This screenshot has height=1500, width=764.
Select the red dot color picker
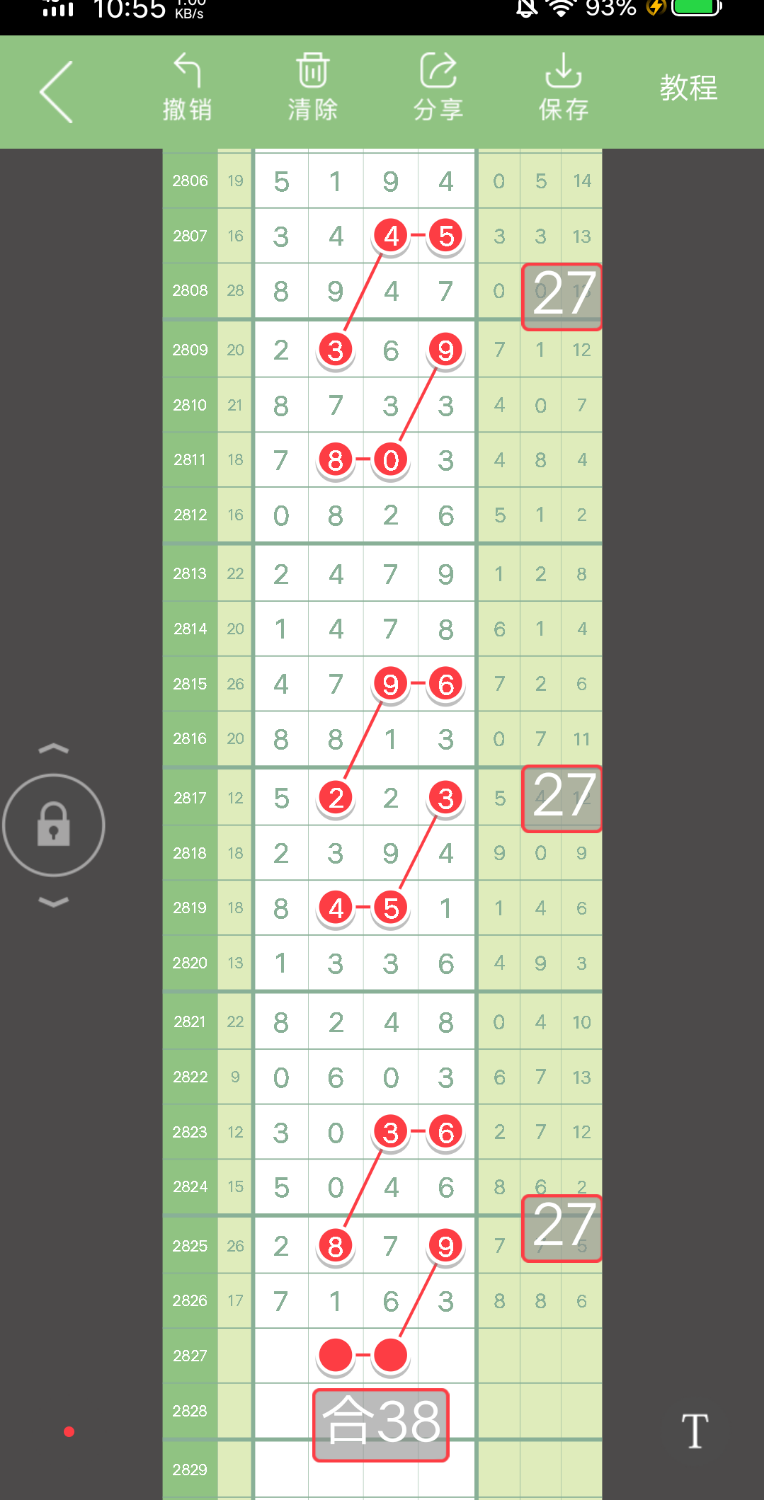(69, 1432)
